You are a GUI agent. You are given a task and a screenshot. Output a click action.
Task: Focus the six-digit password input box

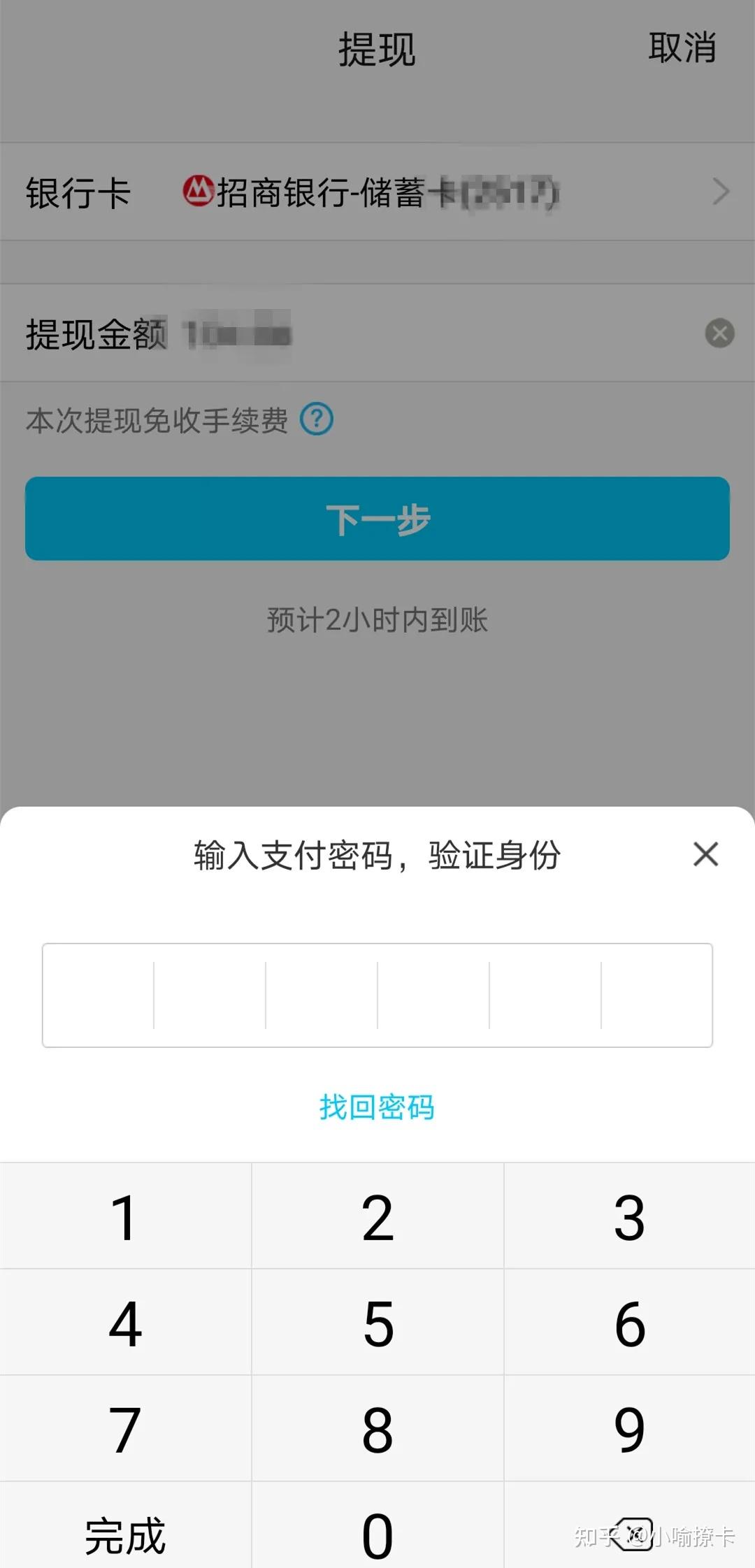(377, 995)
